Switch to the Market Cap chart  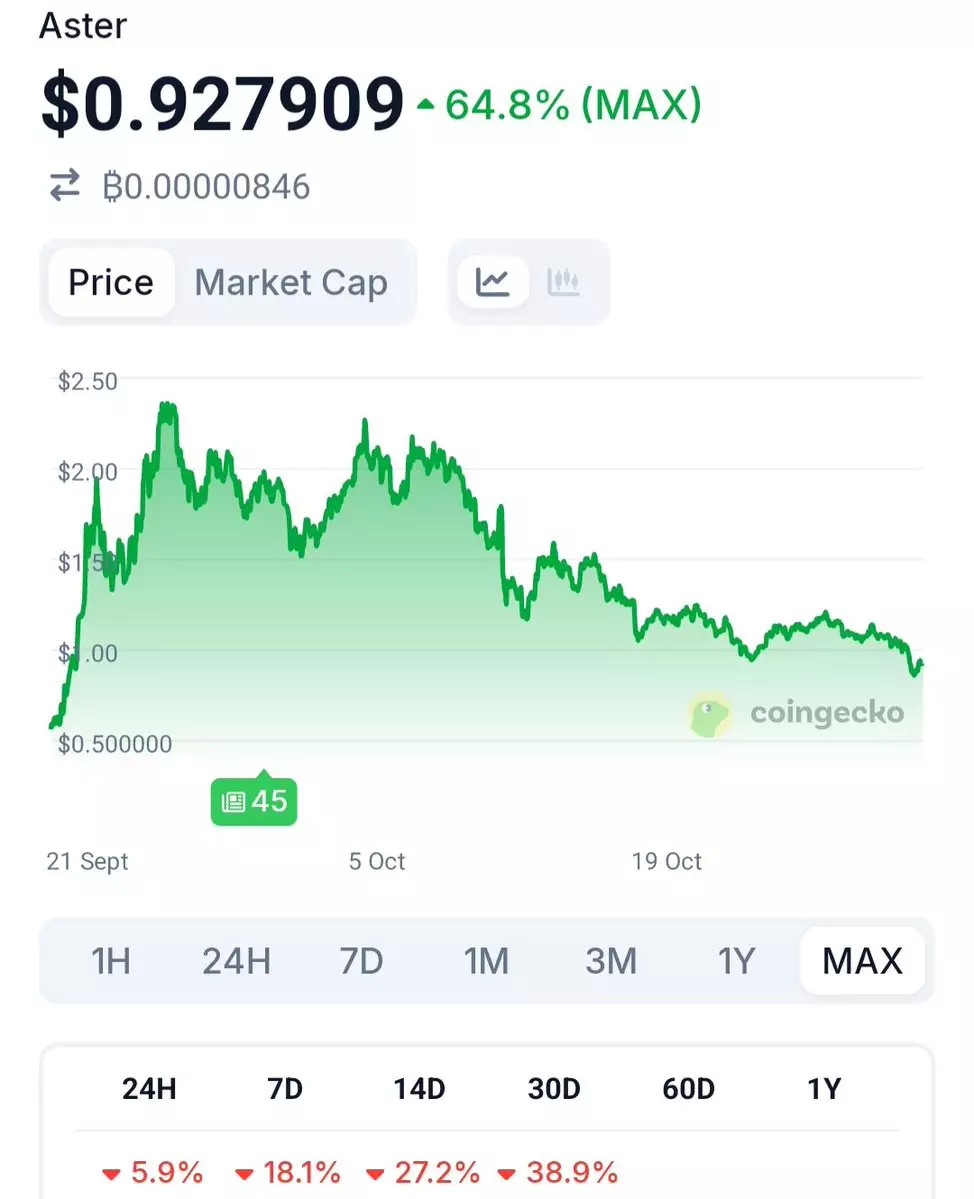(290, 283)
